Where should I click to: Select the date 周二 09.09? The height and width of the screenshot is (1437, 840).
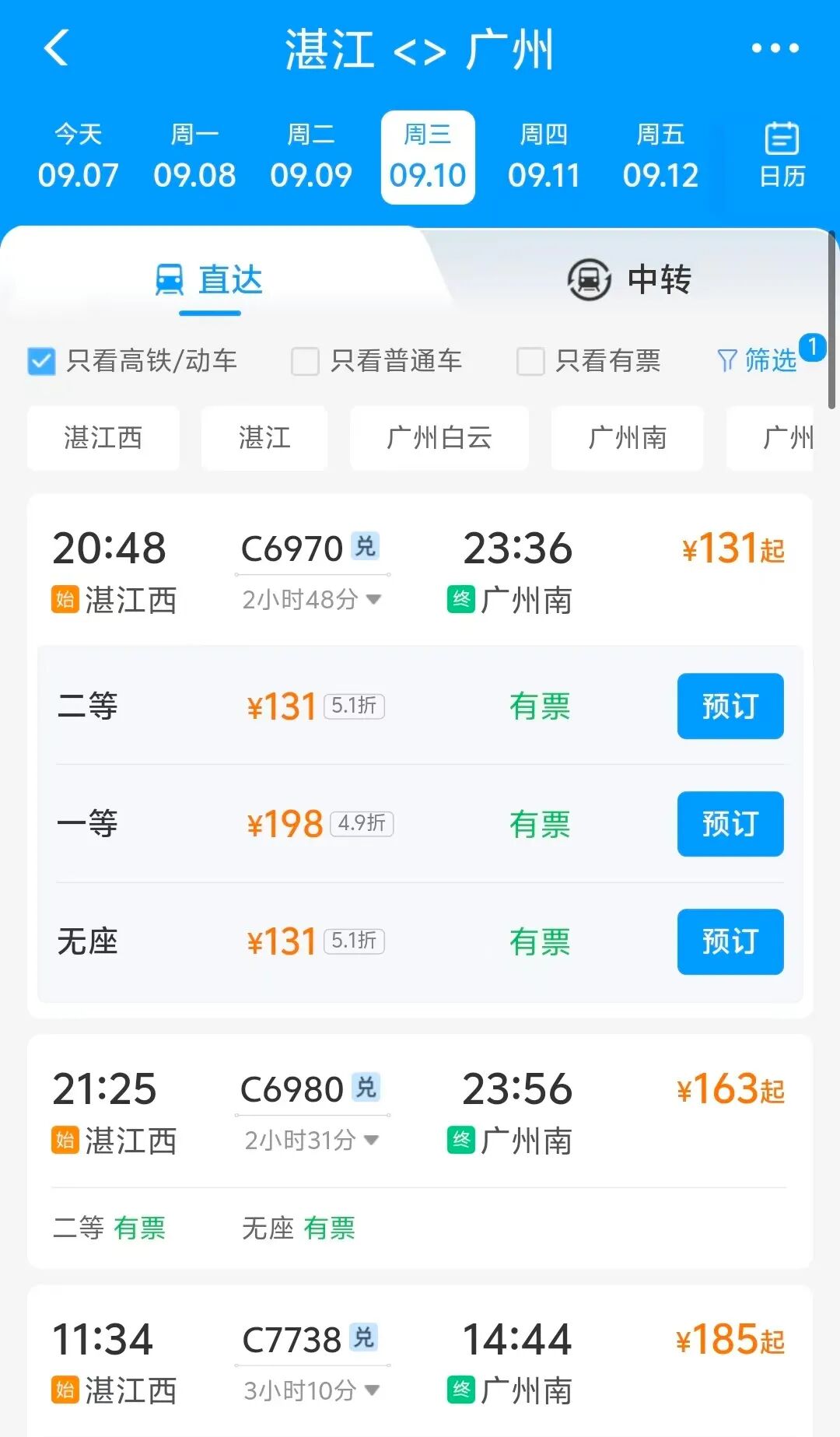click(x=311, y=158)
